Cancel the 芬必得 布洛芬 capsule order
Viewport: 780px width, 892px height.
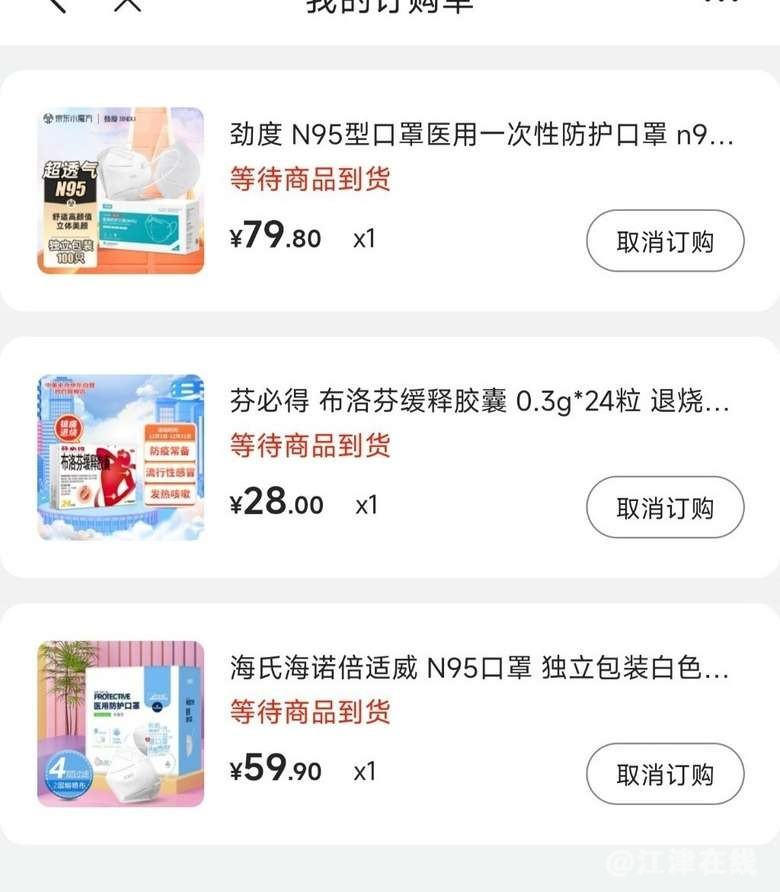click(x=664, y=508)
